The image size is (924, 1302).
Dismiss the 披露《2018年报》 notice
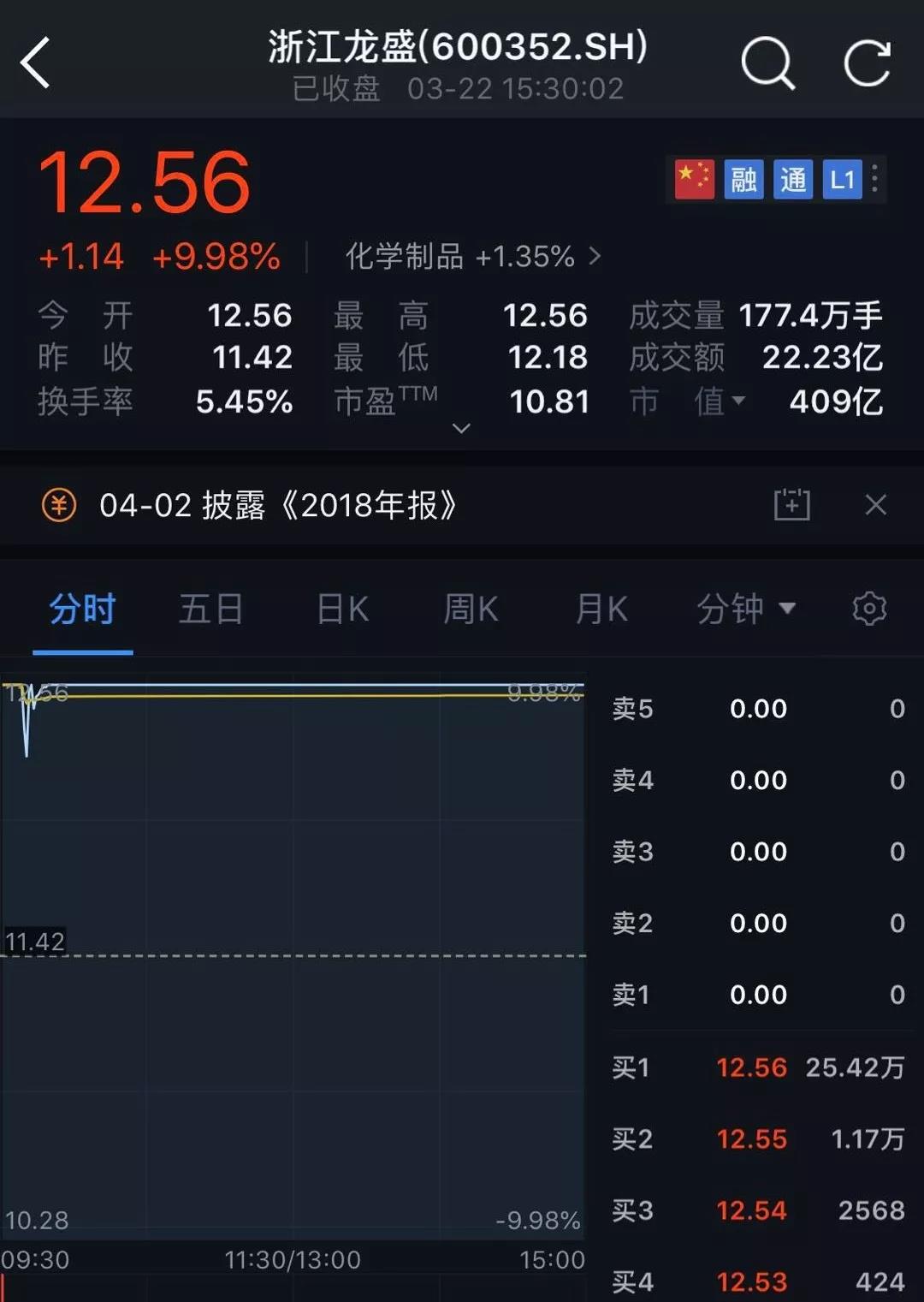pyautogui.click(x=875, y=505)
